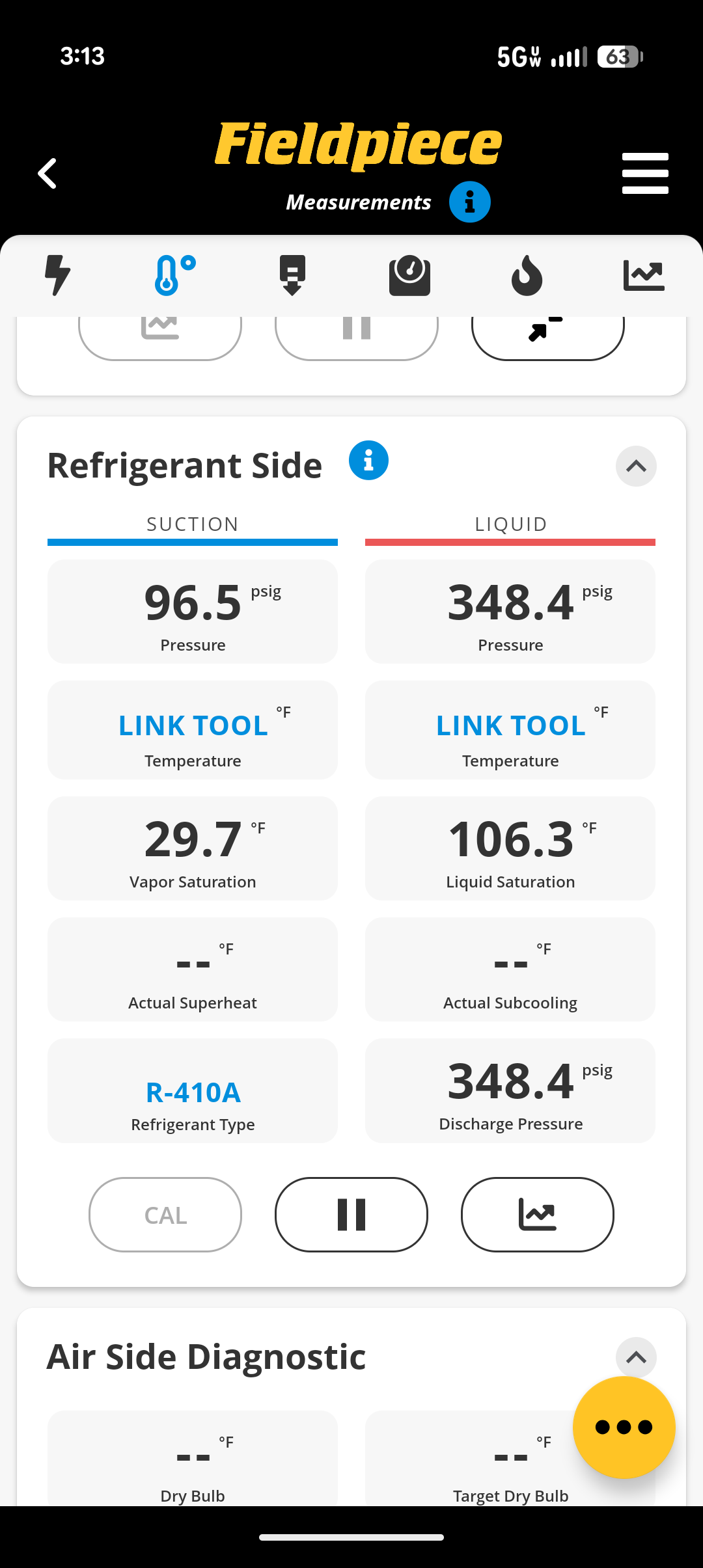Open the R-410A refrigerant type selector
The height and width of the screenshot is (1568, 703).
tap(193, 1093)
